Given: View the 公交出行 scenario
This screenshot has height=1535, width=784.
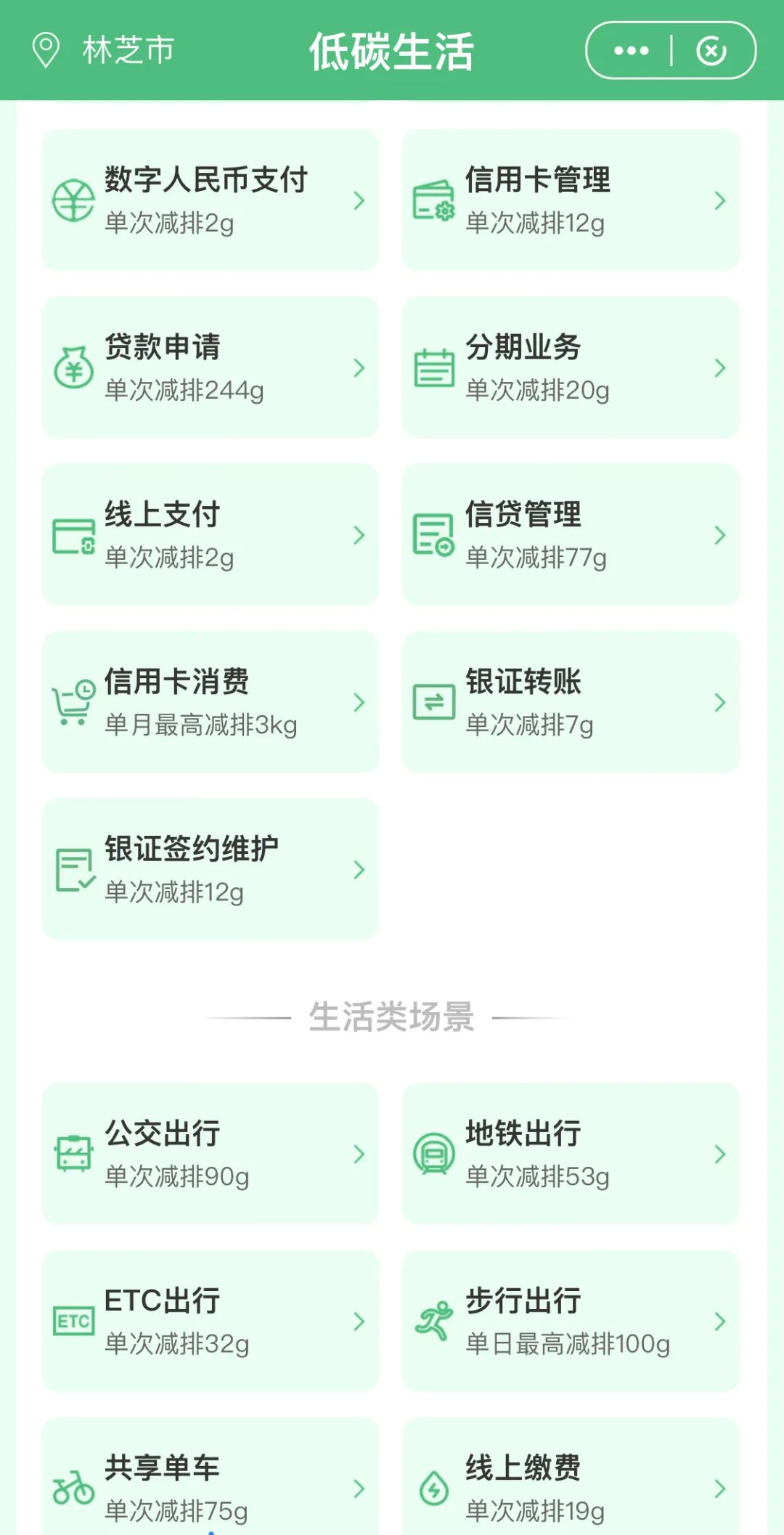Looking at the screenshot, I should [211, 1154].
